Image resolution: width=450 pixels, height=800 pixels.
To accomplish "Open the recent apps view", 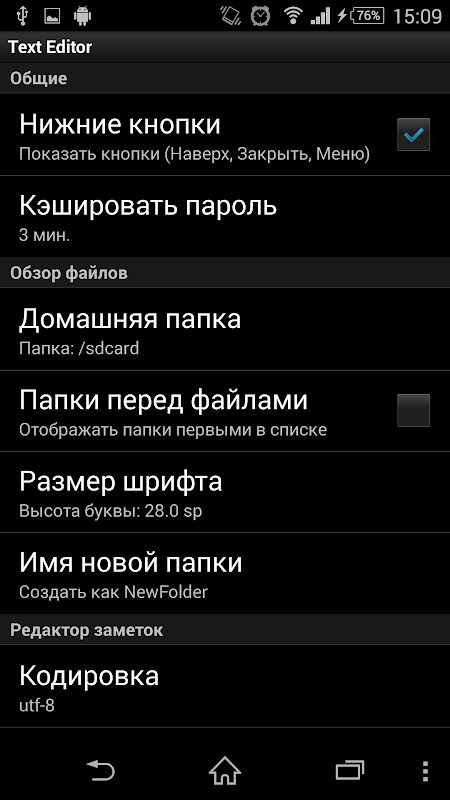I will pyautogui.click(x=349, y=770).
